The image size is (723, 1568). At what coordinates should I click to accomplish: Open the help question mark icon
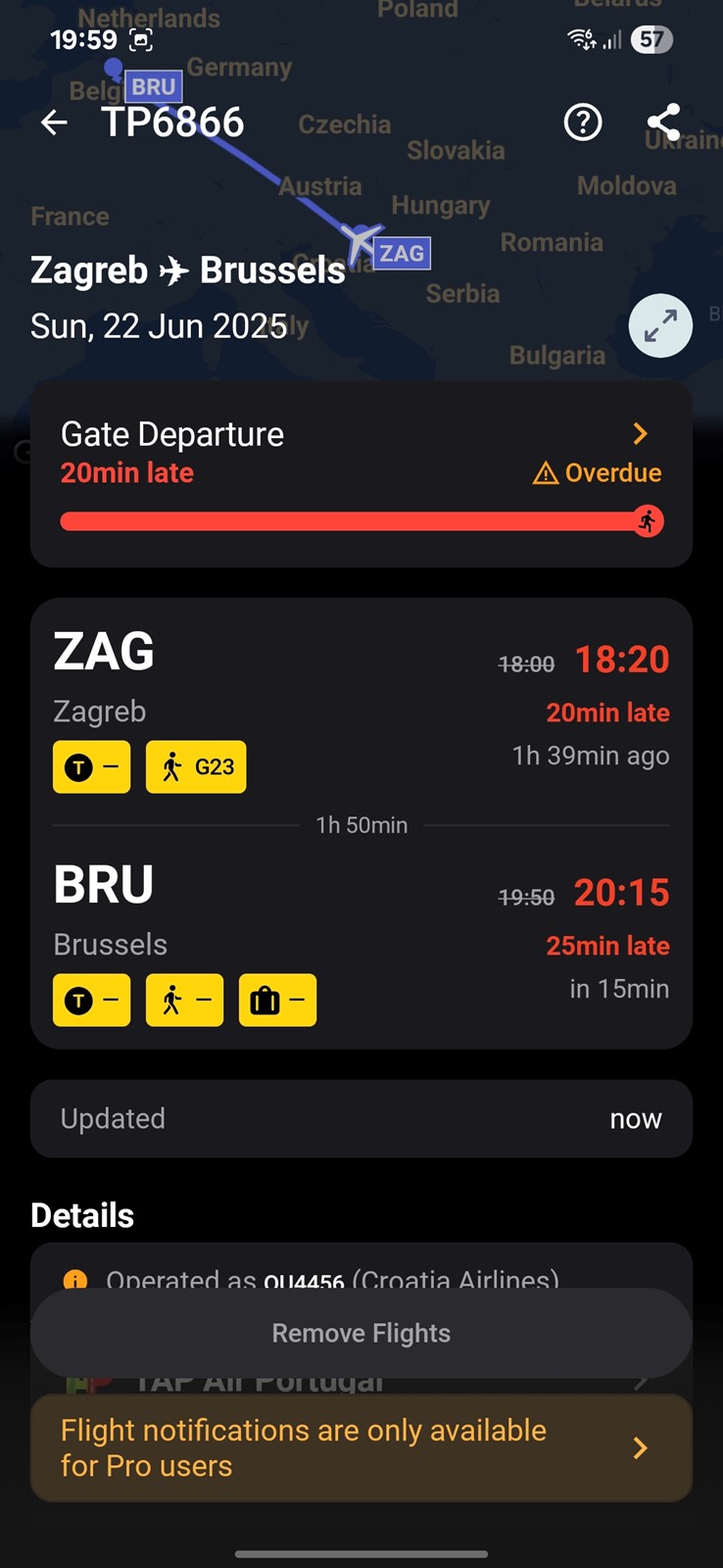[x=583, y=122]
